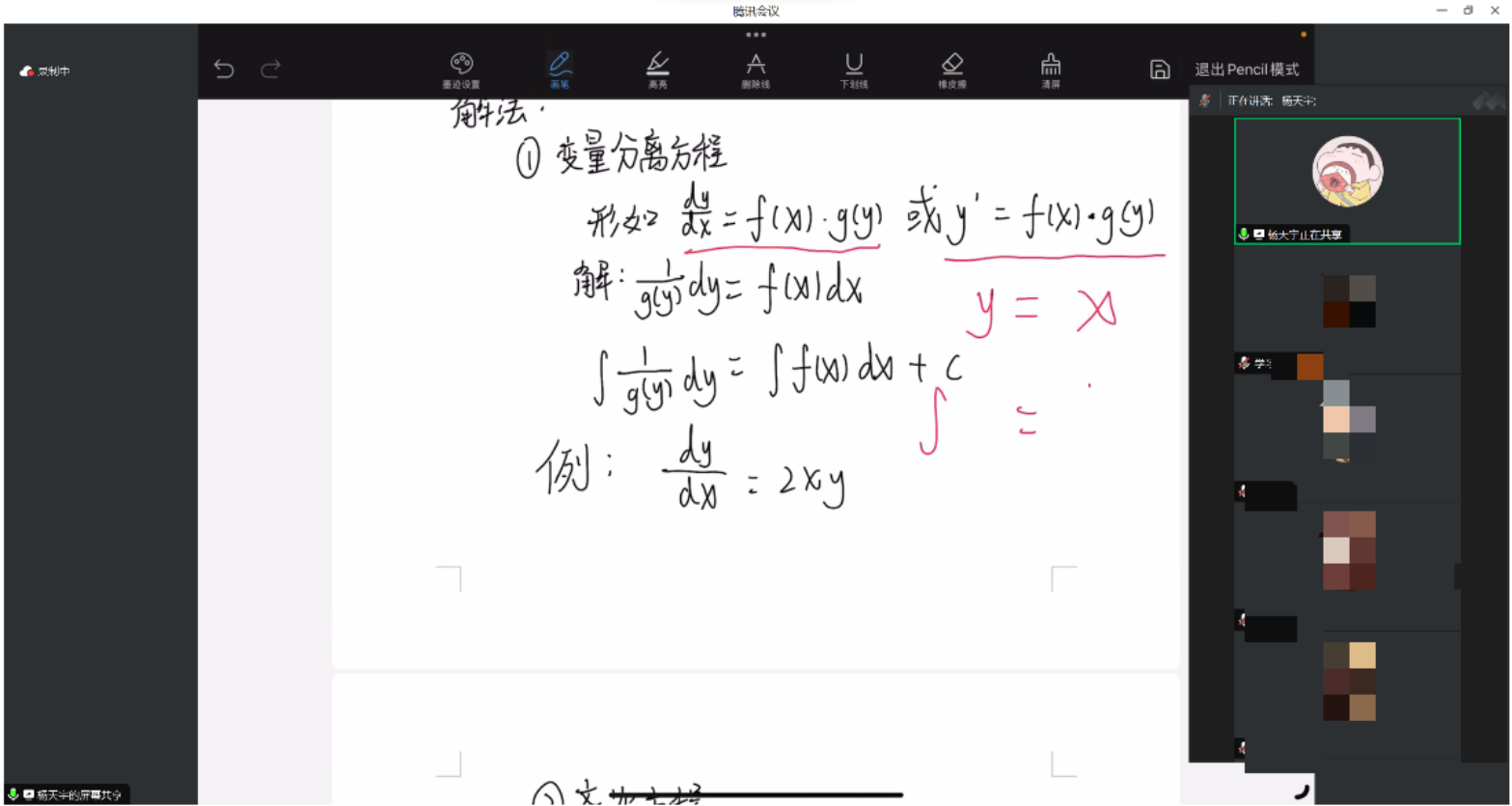Restore the window size
The image size is (1512, 806).
point(1469,11)
